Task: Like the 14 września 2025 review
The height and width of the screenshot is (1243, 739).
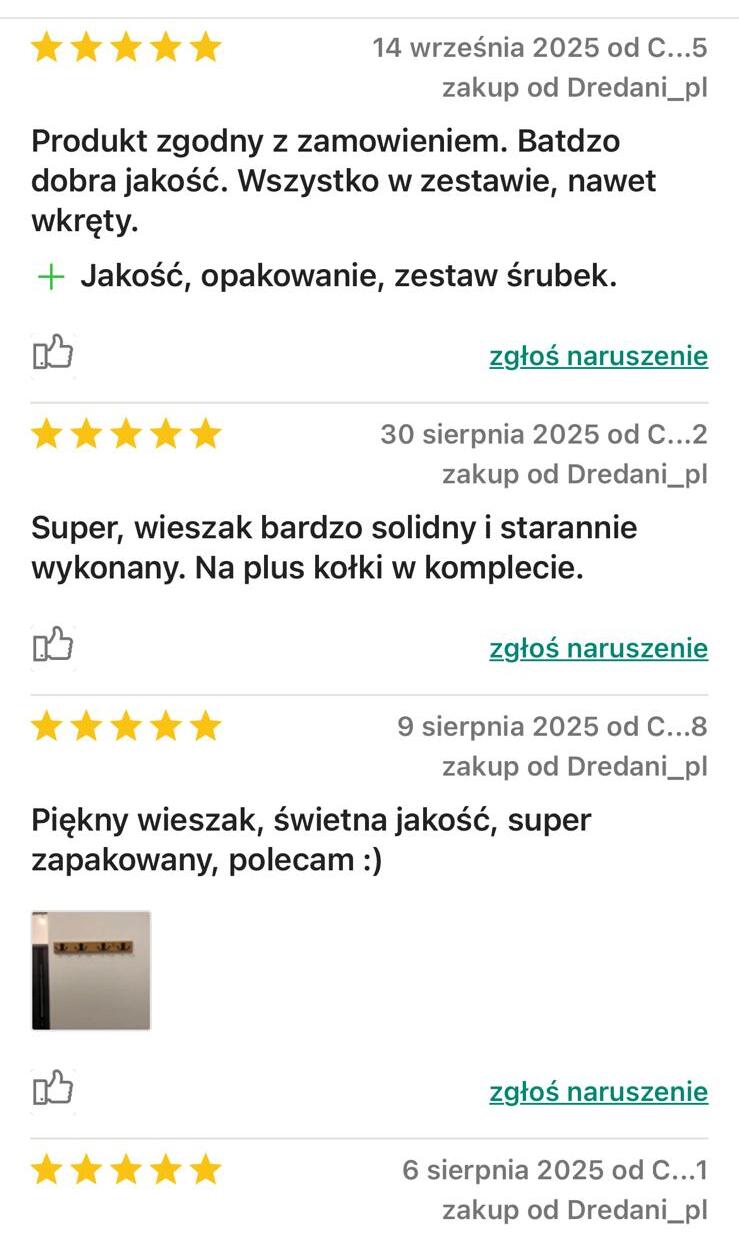Action: tap(53, 353)
